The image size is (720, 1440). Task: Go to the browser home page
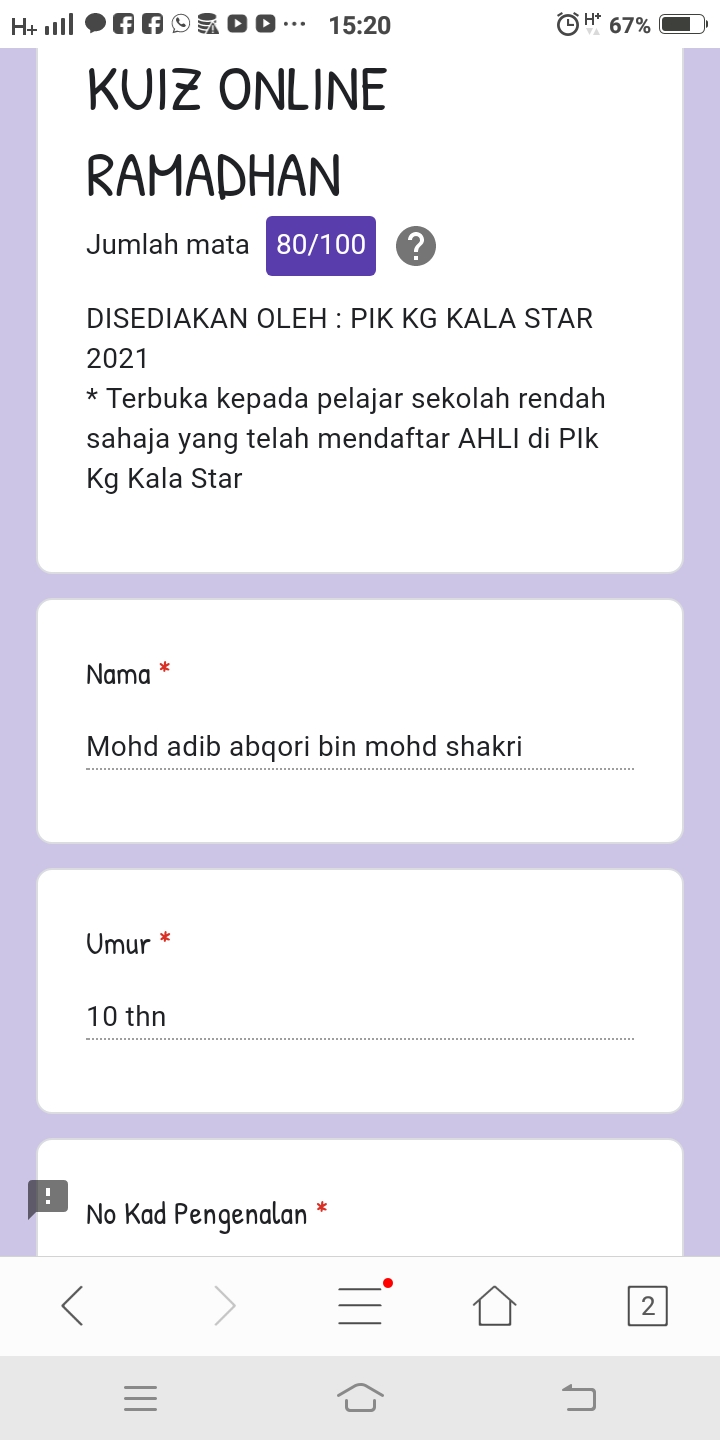tap(494, 1305)
